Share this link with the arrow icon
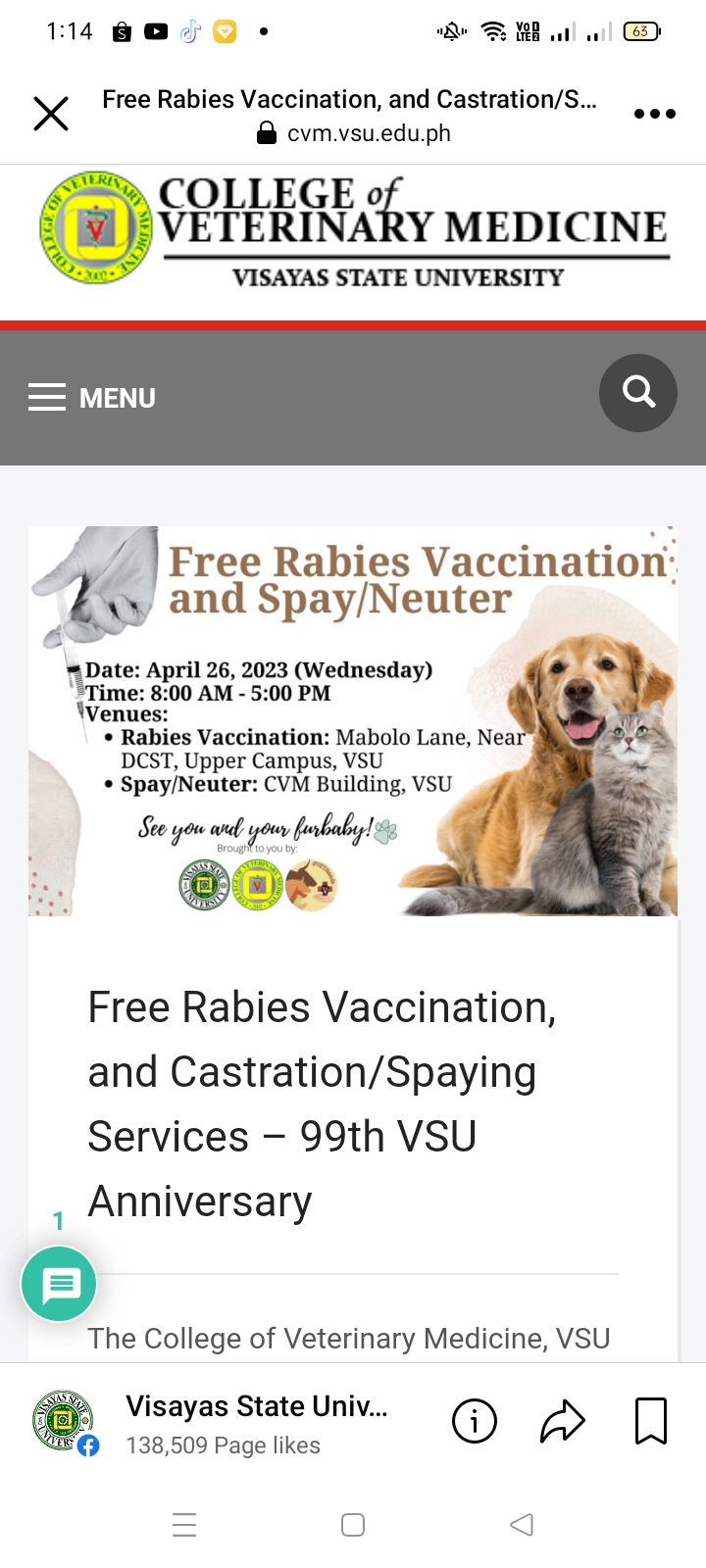The width and height of the screenshot is (706, 1568). (563, 1422)
